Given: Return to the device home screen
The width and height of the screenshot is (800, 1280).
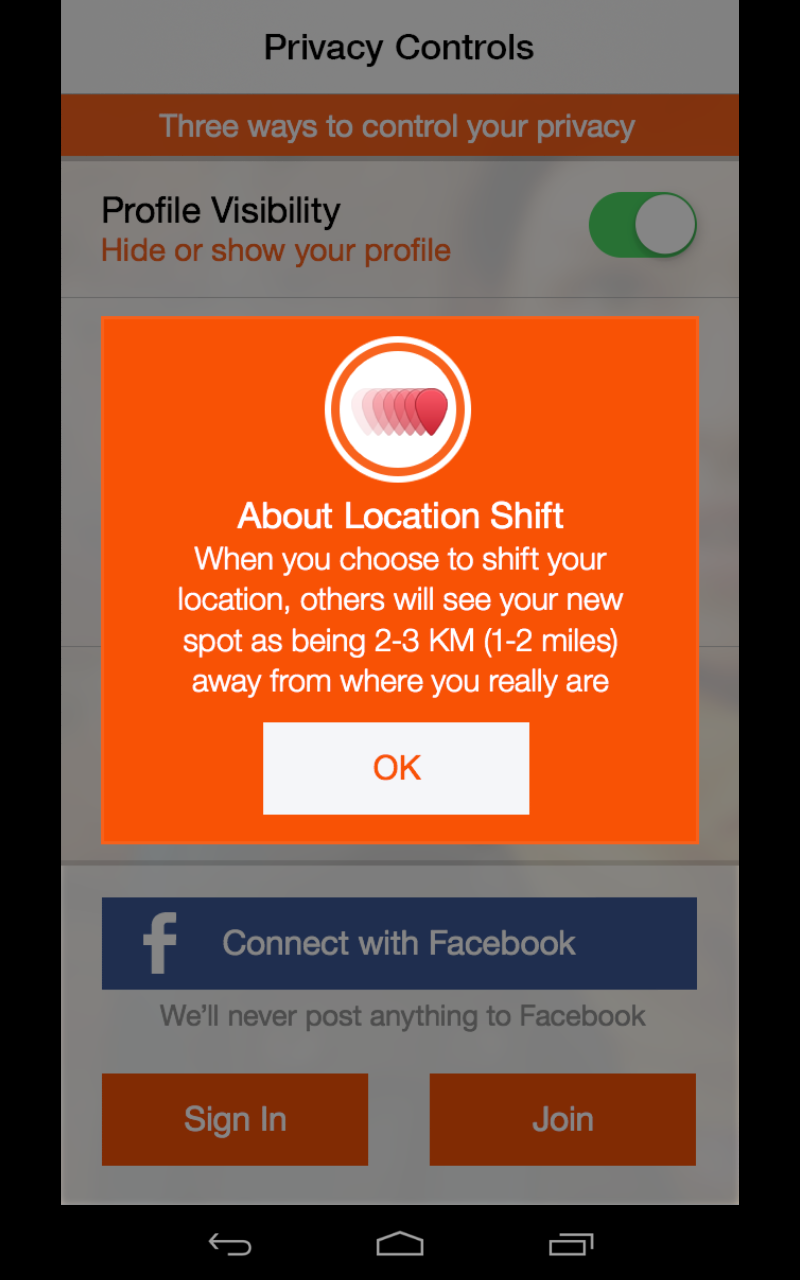Looking at the screenshot, I should coord(400,1244).
